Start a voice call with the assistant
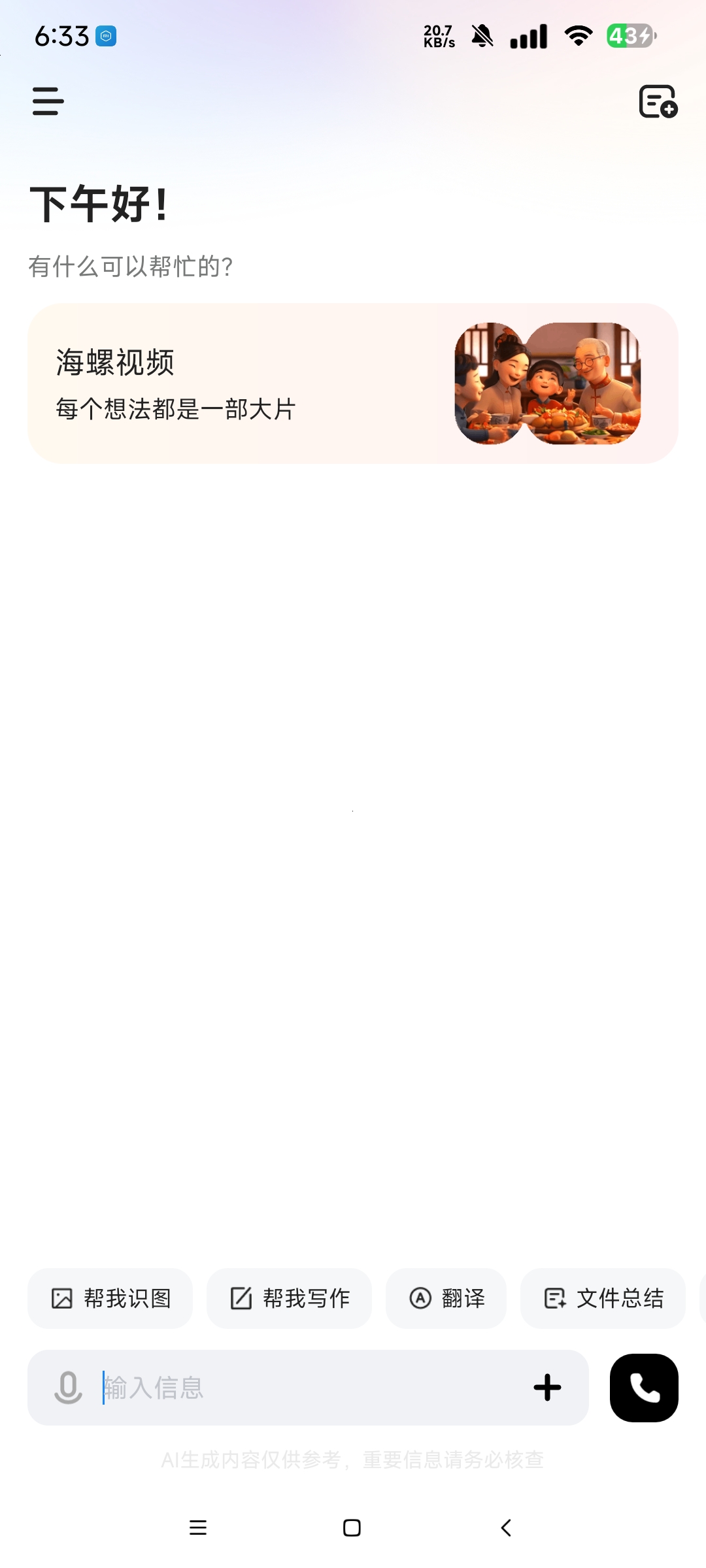 pyautogui.click(x=644, y=1388)
